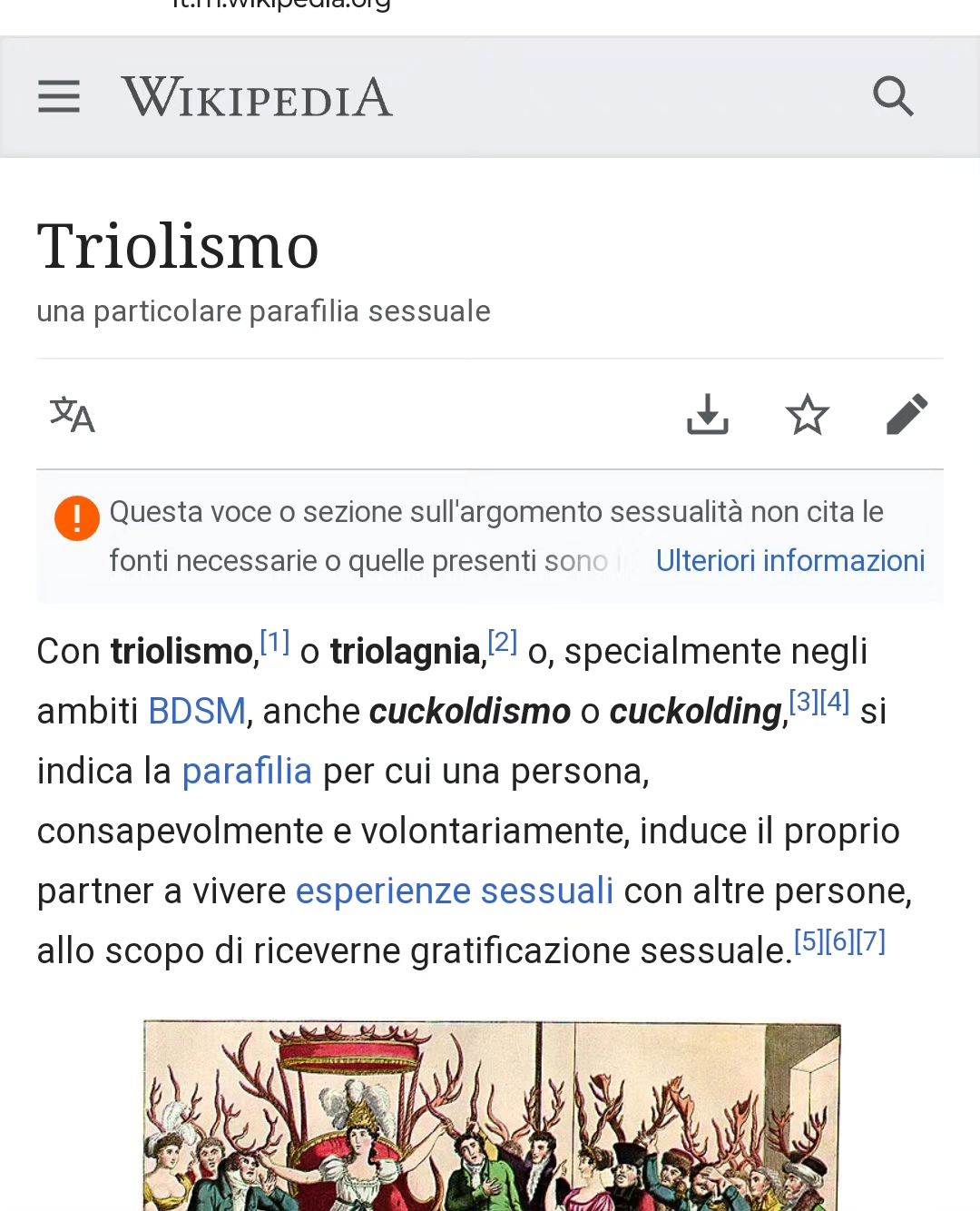This screenshot has width=980, height=1211.
Task: Open the BDSM link
Action: (x=197, y=711)
